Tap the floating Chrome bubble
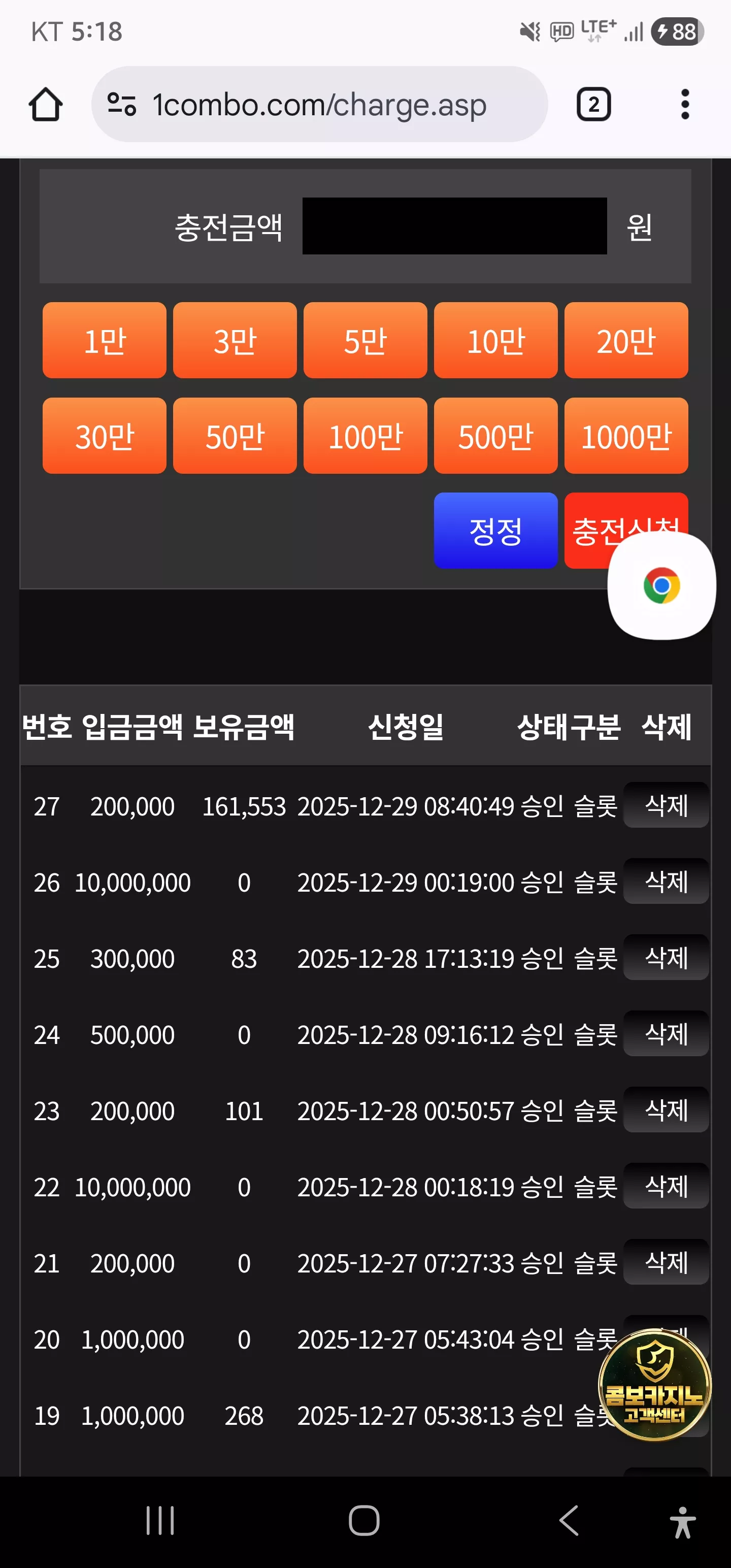The height and width of the screenshot is (1568, 731). tap(661, 585)
